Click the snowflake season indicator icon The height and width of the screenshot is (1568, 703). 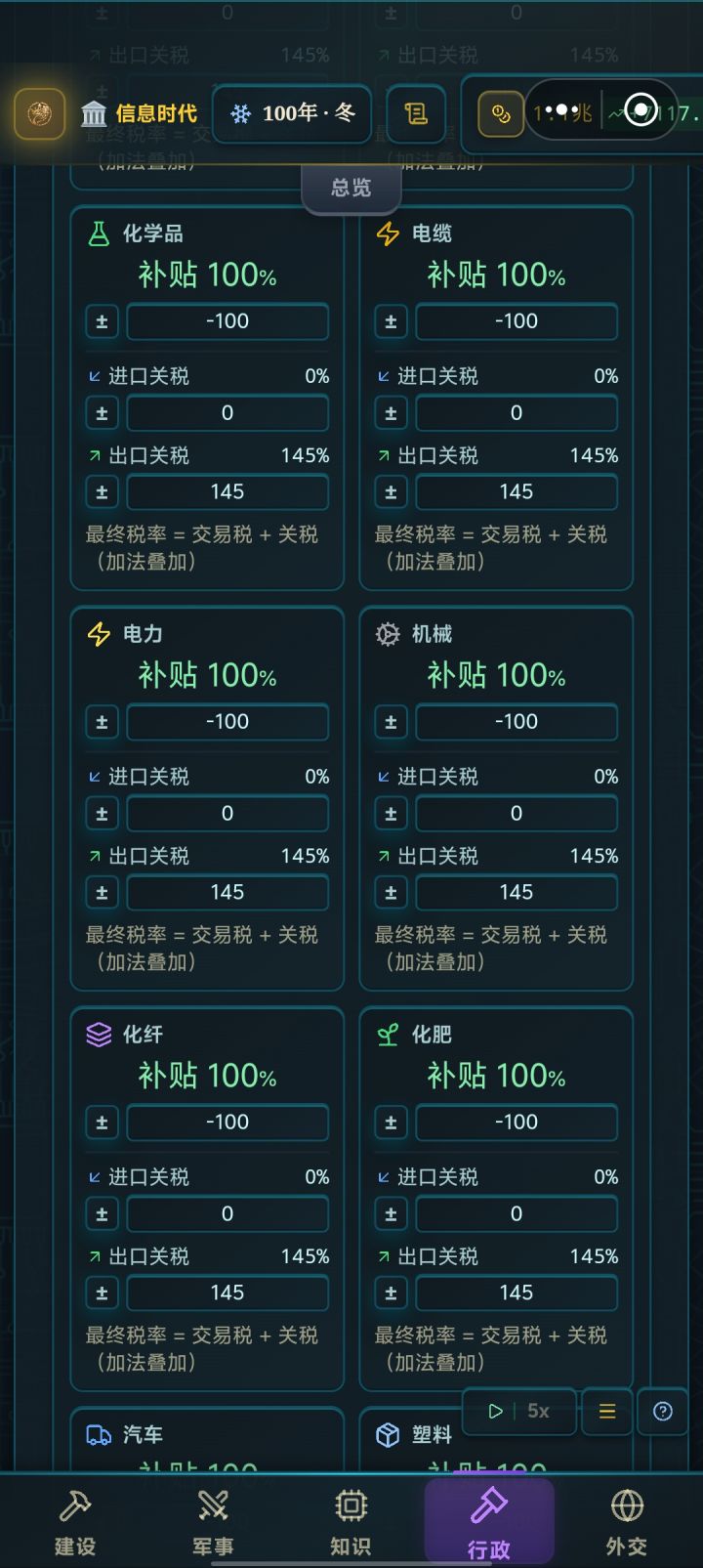(238, 113)
